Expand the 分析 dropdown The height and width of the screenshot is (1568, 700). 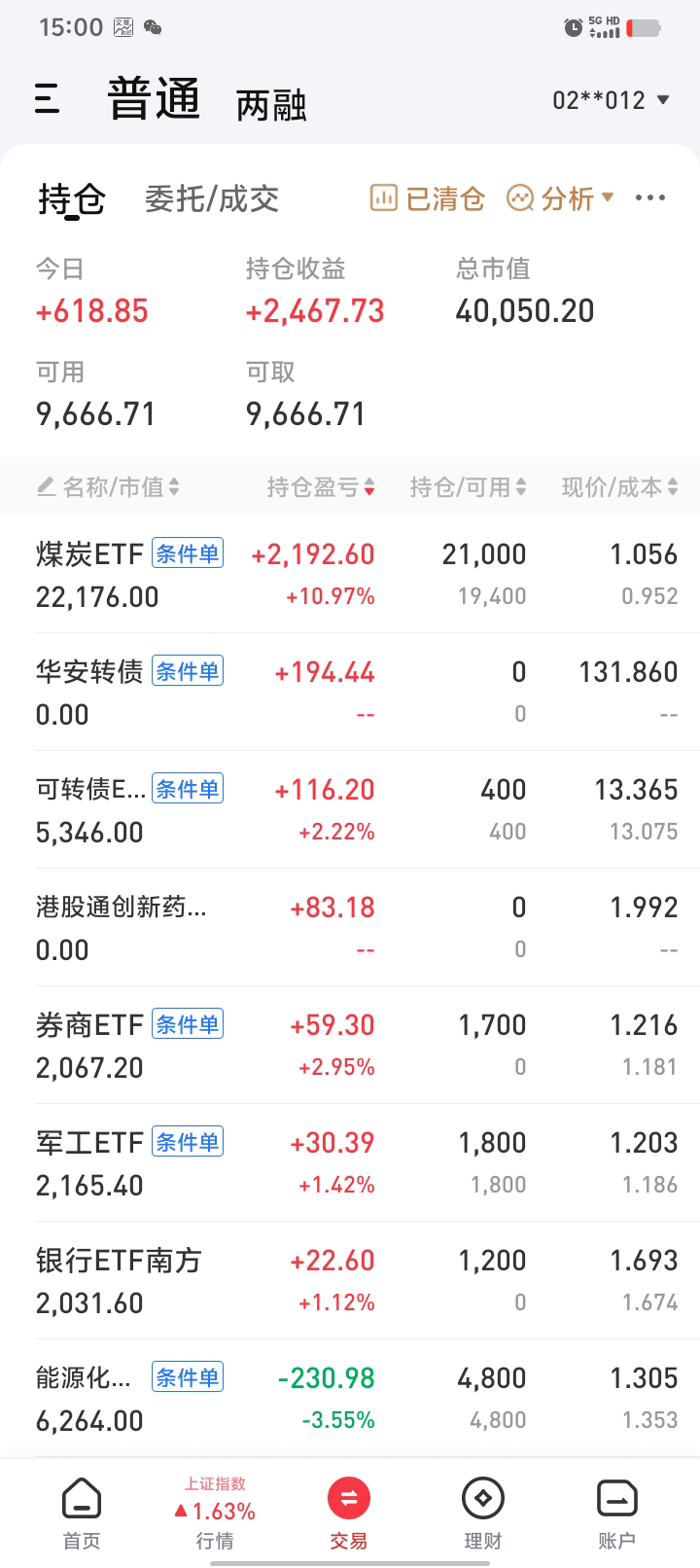tap(561, 199)
